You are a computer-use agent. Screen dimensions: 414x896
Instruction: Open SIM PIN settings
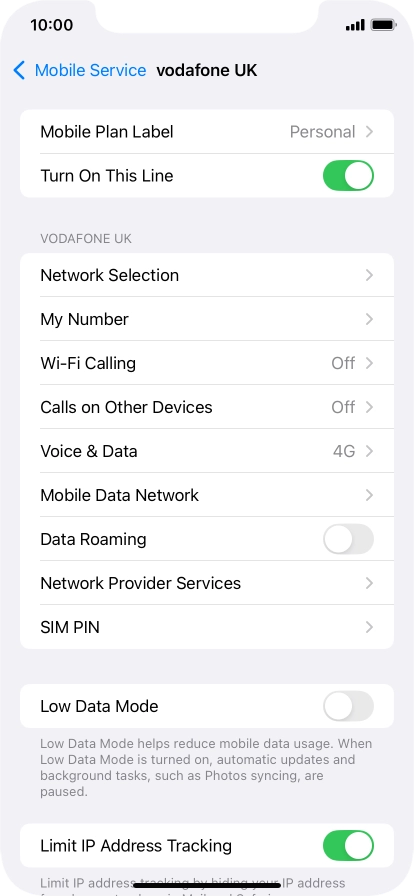(207, 627)
